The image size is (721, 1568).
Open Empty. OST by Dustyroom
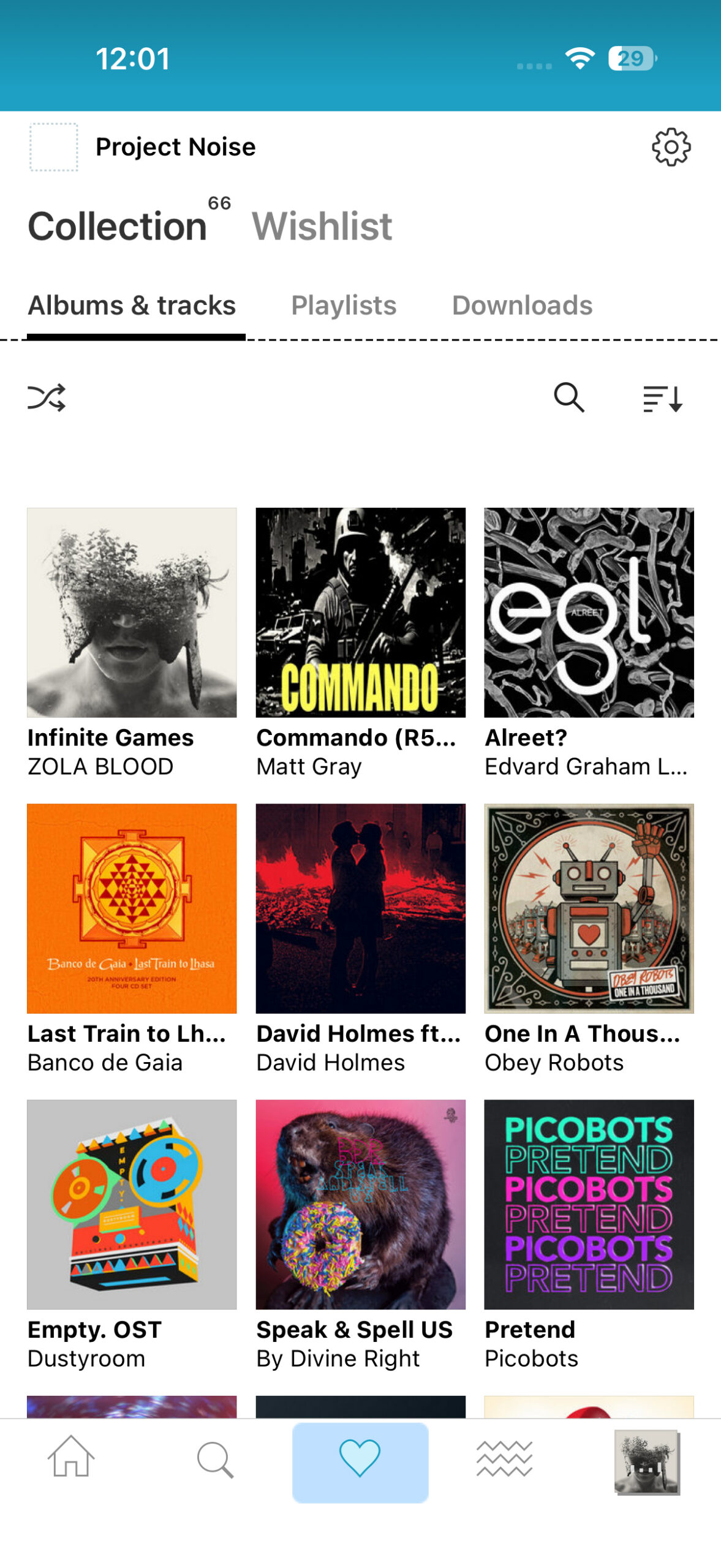(x=132, y=1204)
